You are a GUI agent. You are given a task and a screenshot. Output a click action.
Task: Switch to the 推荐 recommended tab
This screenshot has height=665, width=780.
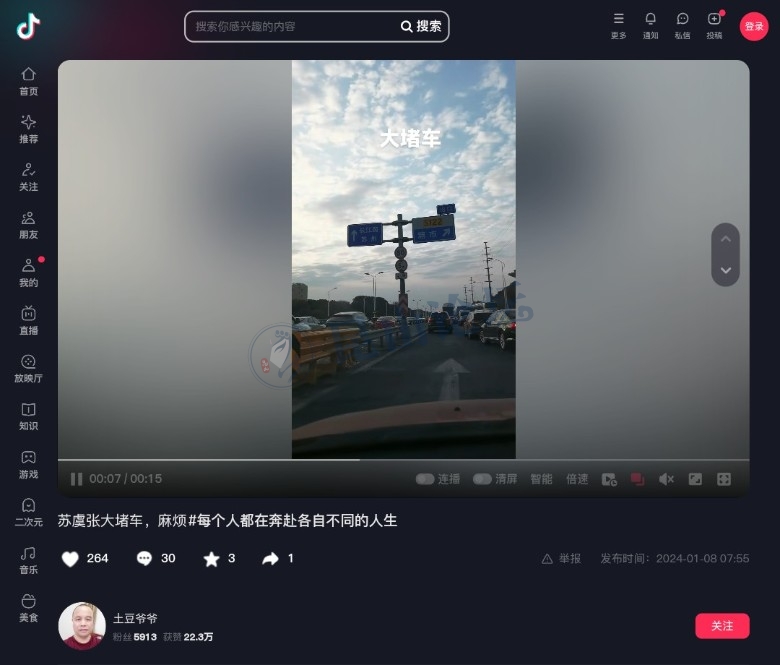(28, 128)
